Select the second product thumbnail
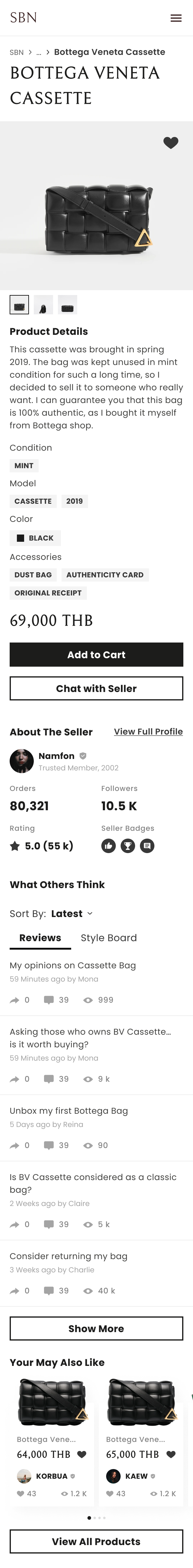Viewport: 193px width, 1568px height. 43,304
